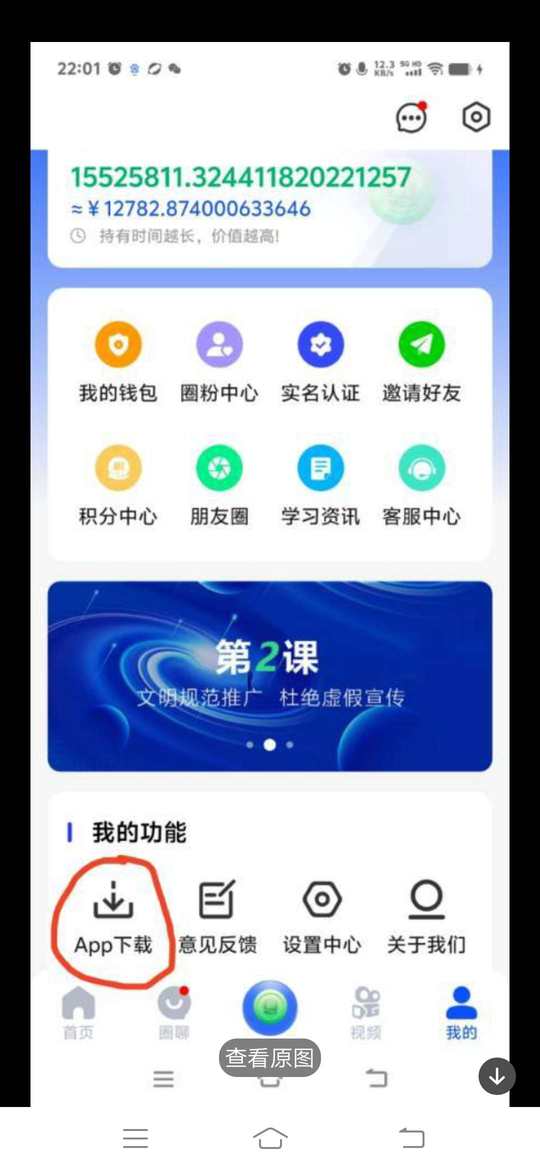
Task: Save the image with the download arrow
Action: point(497,1076)
